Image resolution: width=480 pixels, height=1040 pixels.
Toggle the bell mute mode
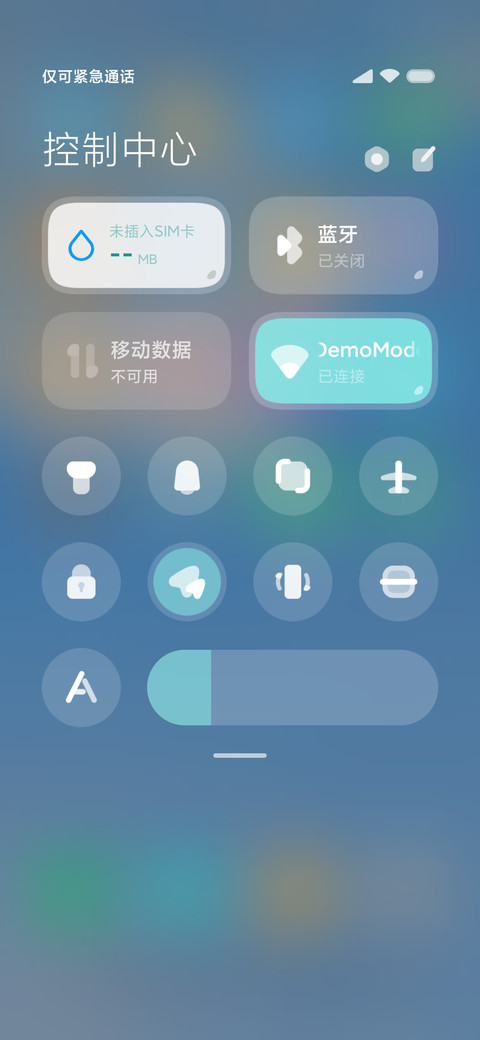[187, 476]
